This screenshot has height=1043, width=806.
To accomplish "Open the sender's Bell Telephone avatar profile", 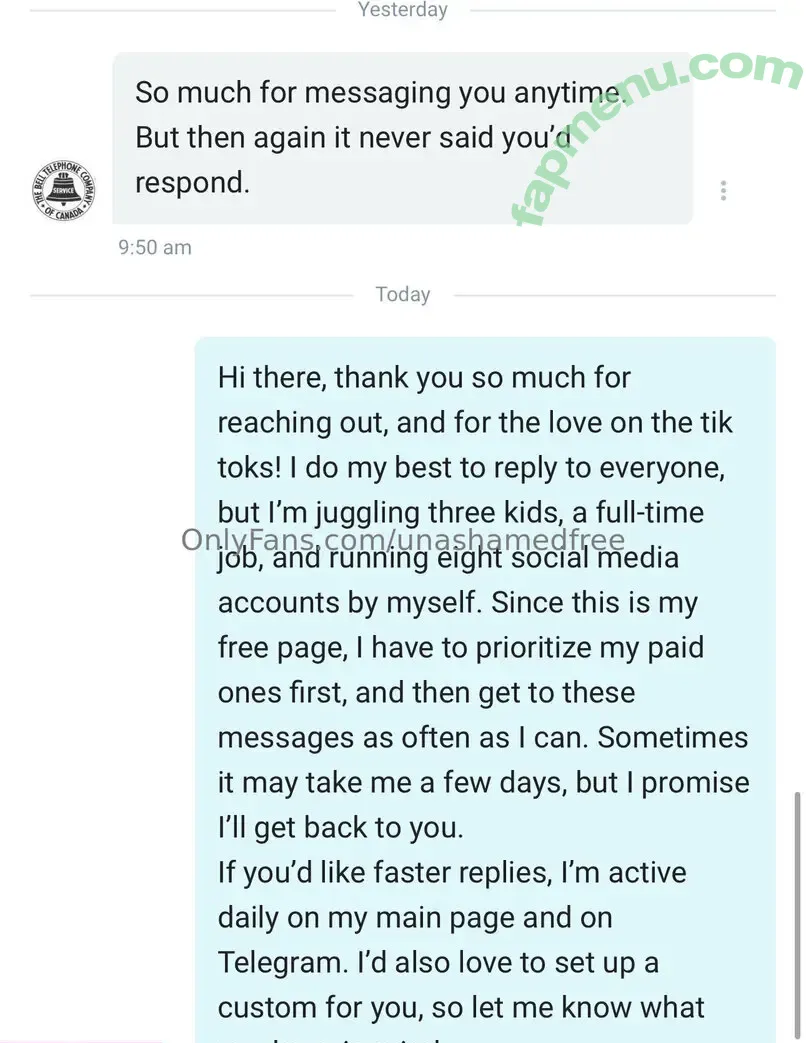I will click(x=64, y=190).
